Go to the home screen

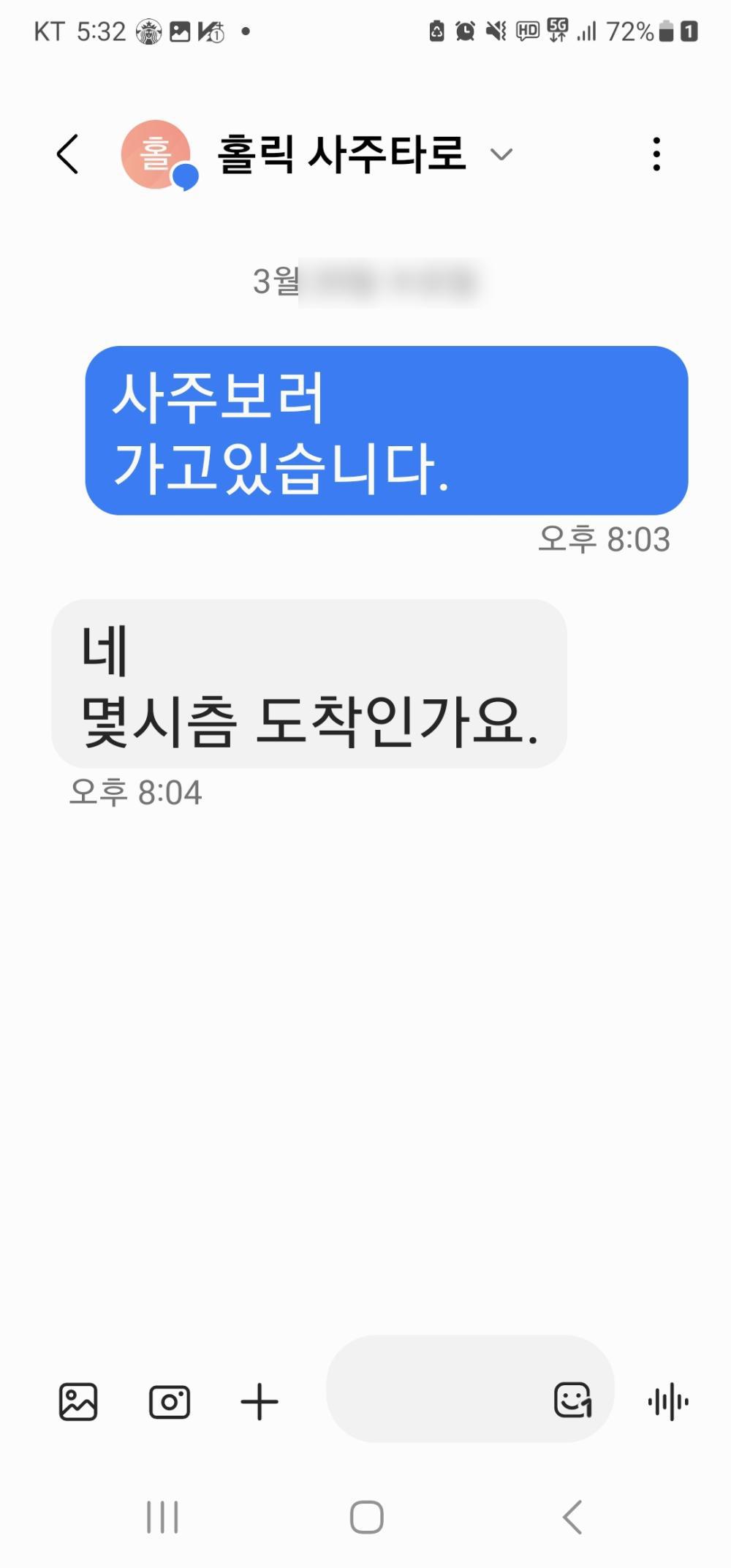tap(366, 1517)
